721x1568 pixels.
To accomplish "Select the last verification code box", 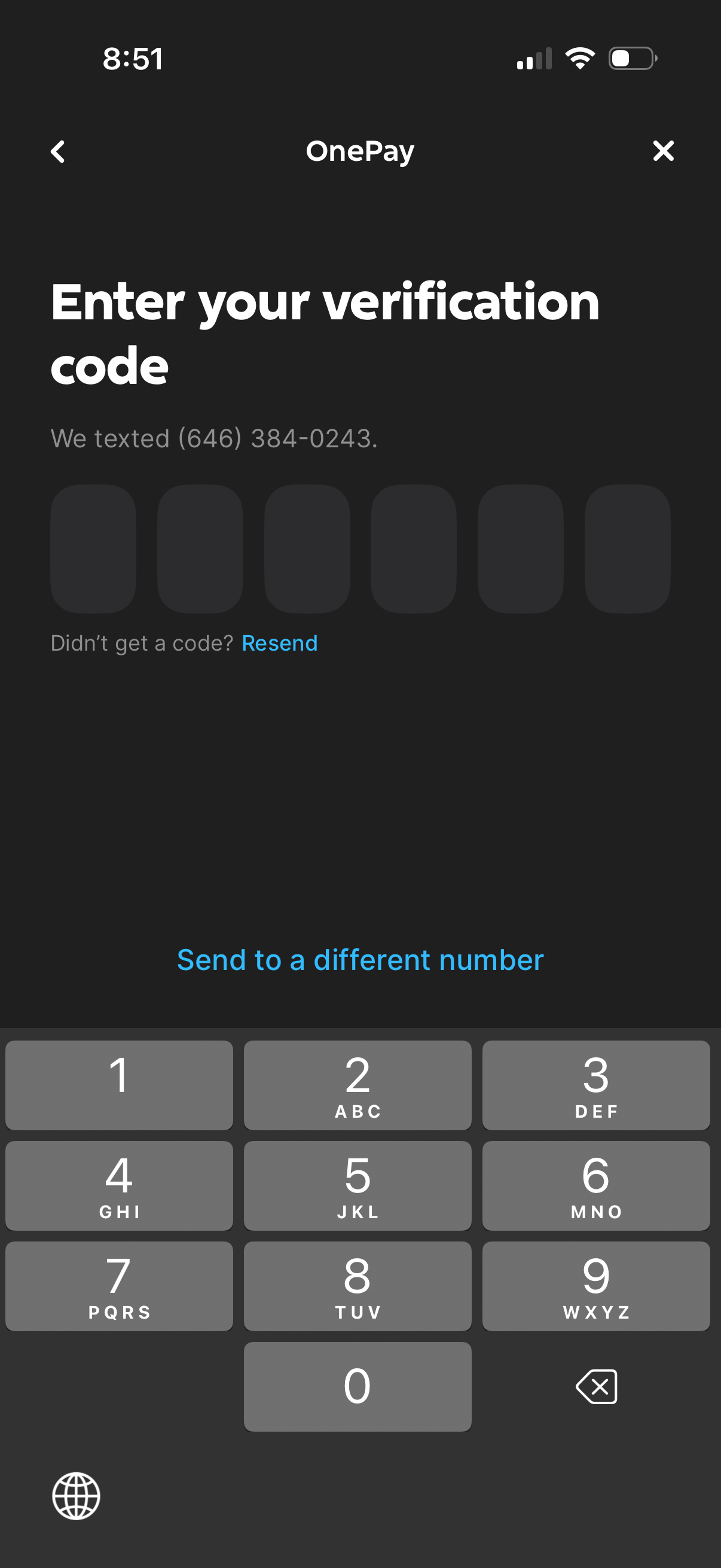I will (627, 548).
